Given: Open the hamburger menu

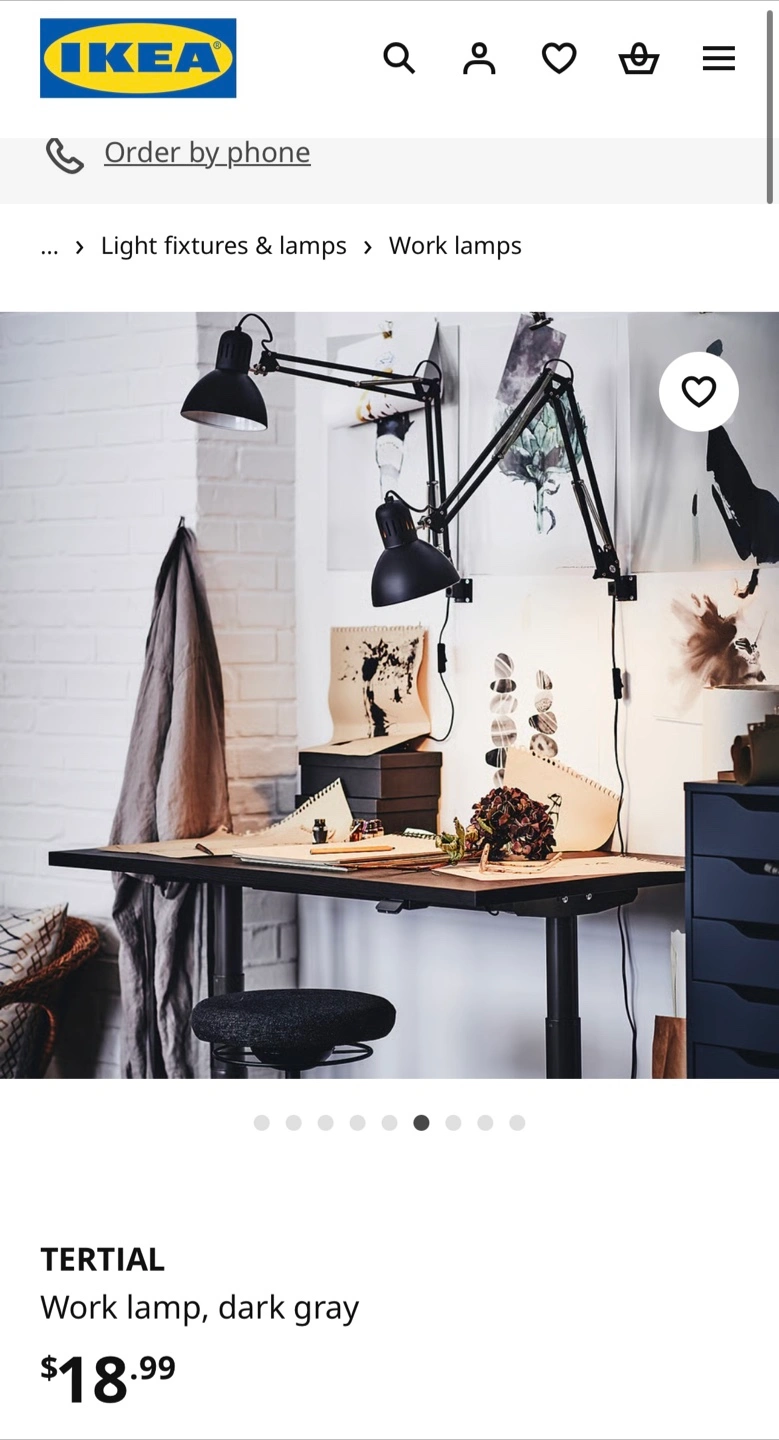Looking at the screenshot, I should 719,59.
